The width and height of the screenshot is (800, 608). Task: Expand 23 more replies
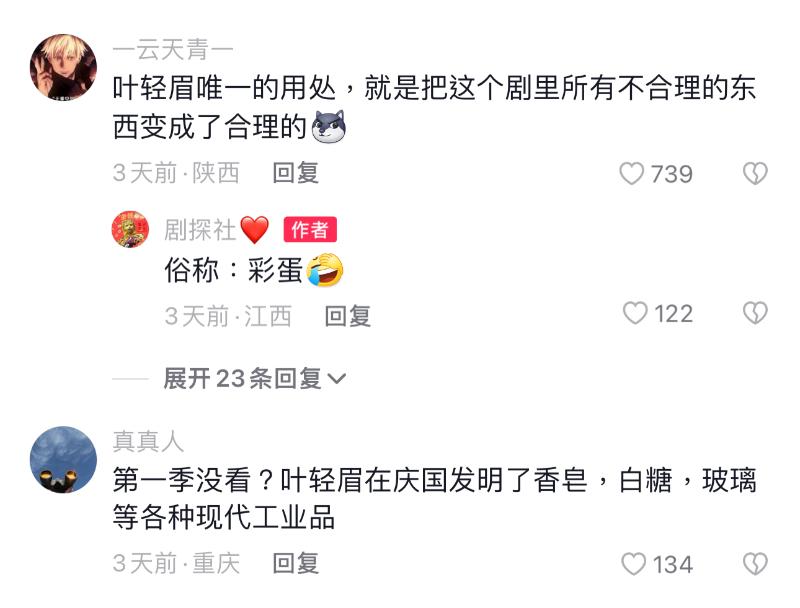point(254,379)
